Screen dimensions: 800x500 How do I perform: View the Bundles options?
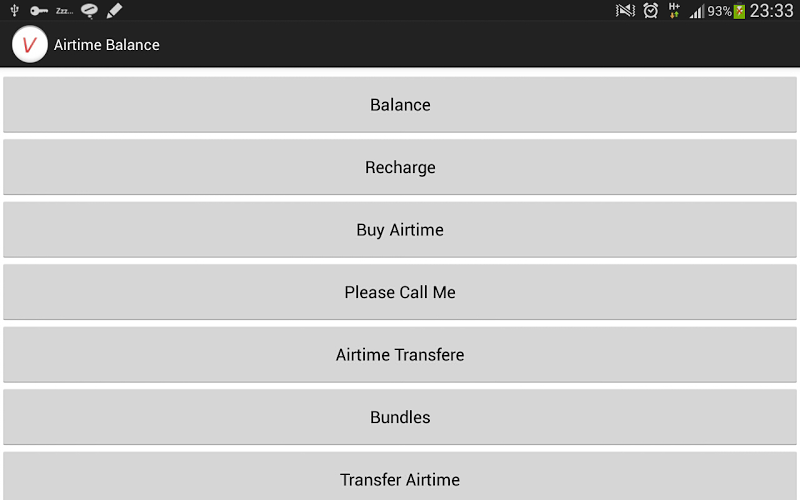400,417
